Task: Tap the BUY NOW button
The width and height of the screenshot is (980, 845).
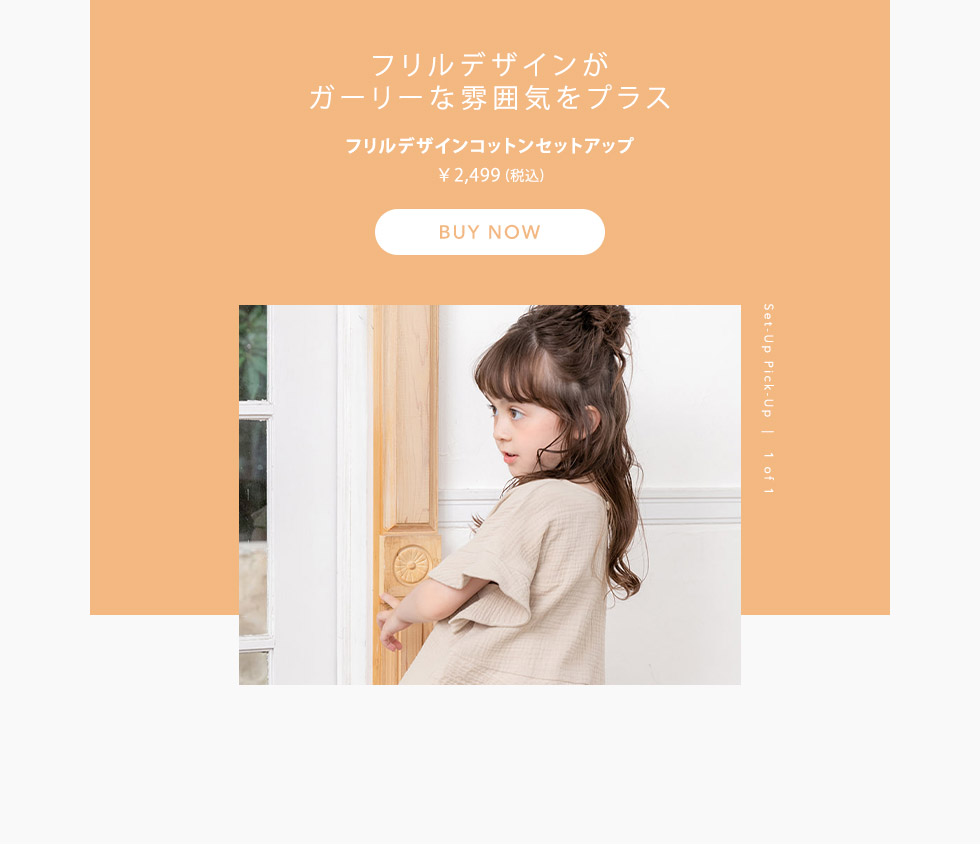Action: (x=490, y=232)
